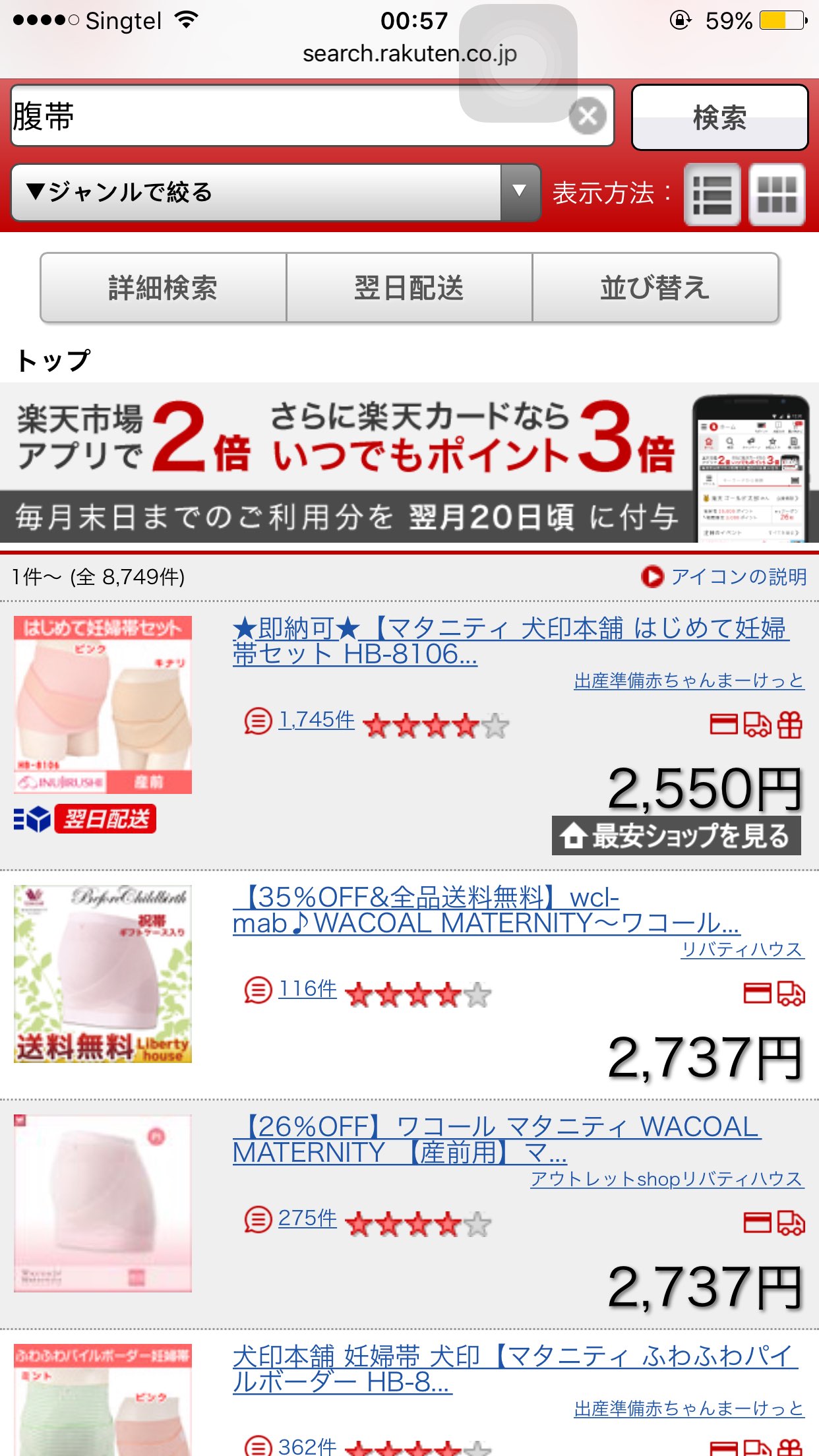Tap the 検索 search button
819x1456 pixels.
click(719, 118)
